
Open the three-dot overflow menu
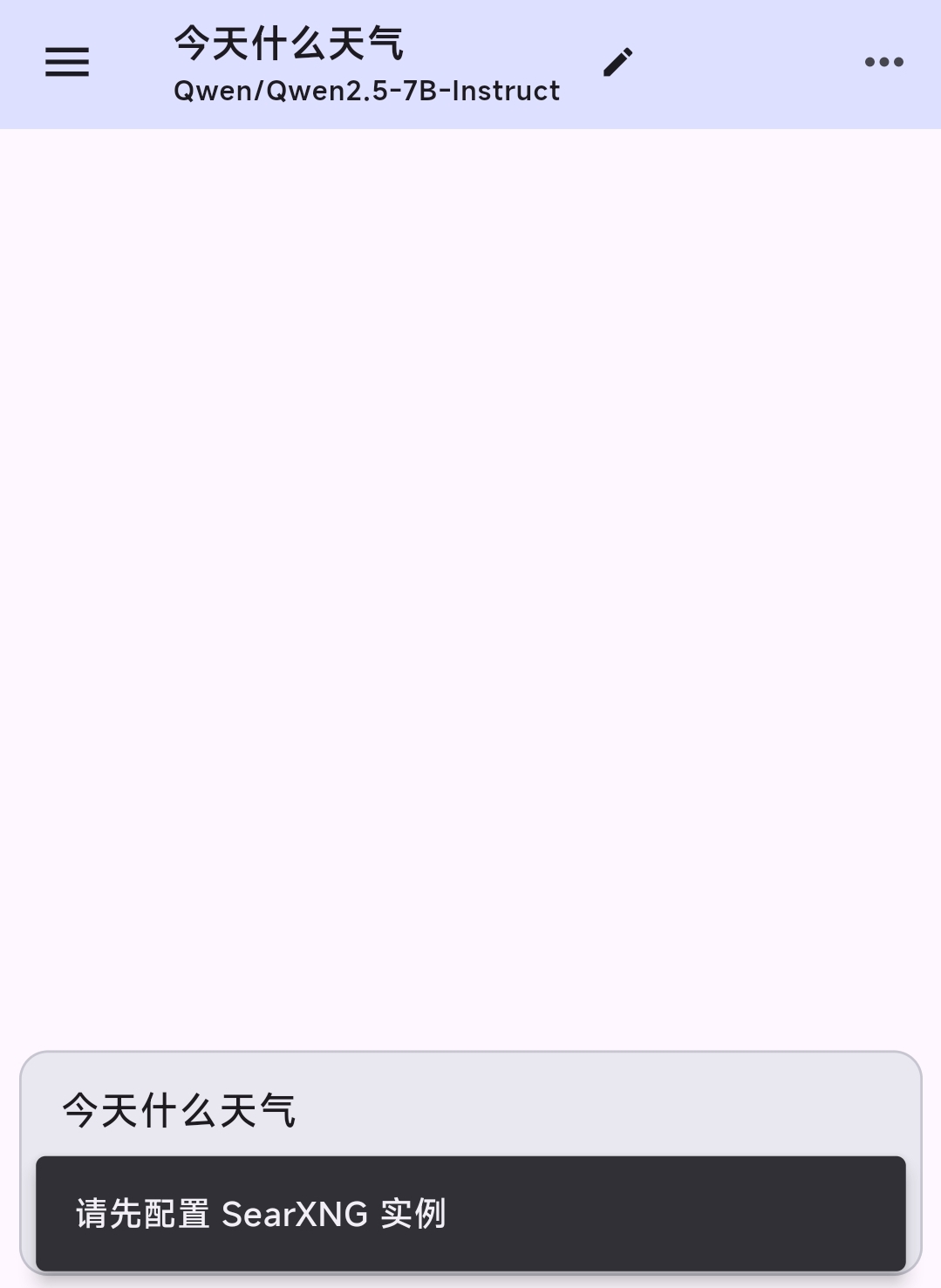pyautogui.click(x=883, y=62)
